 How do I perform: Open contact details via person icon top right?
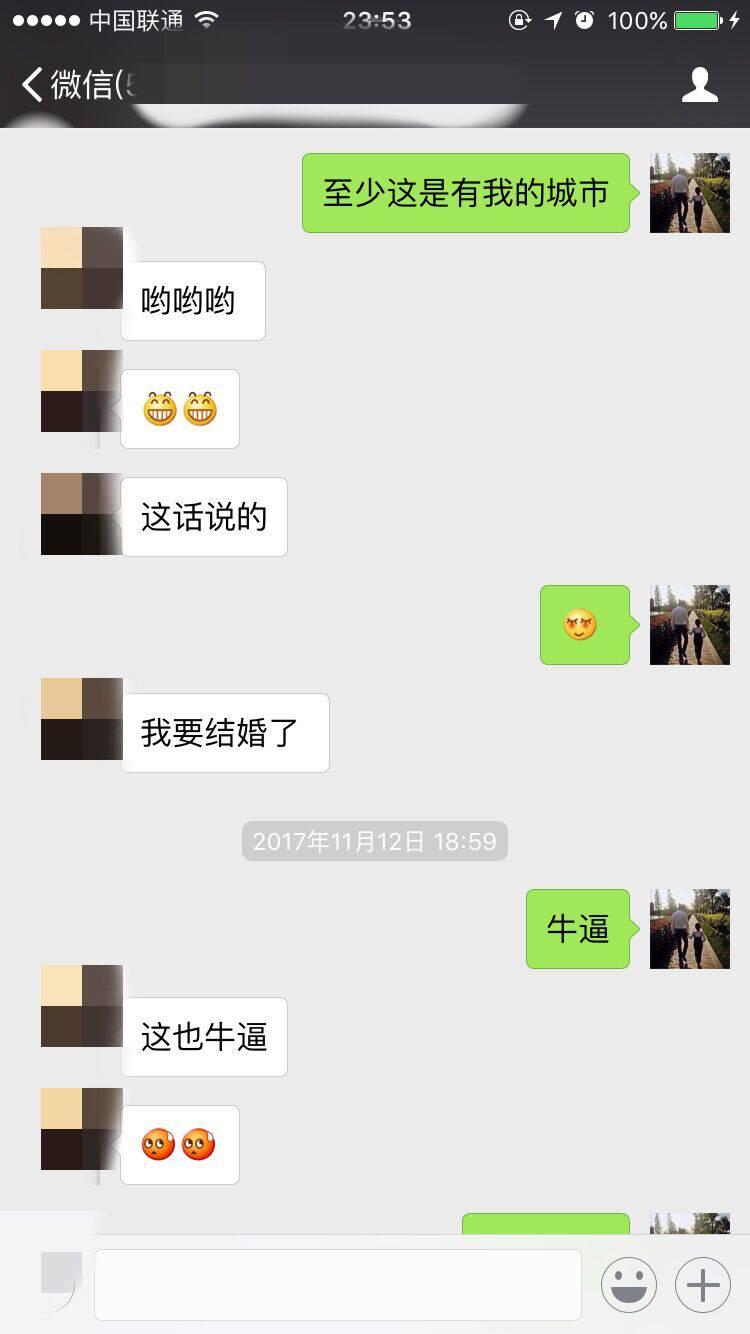(x=701, y=85)
